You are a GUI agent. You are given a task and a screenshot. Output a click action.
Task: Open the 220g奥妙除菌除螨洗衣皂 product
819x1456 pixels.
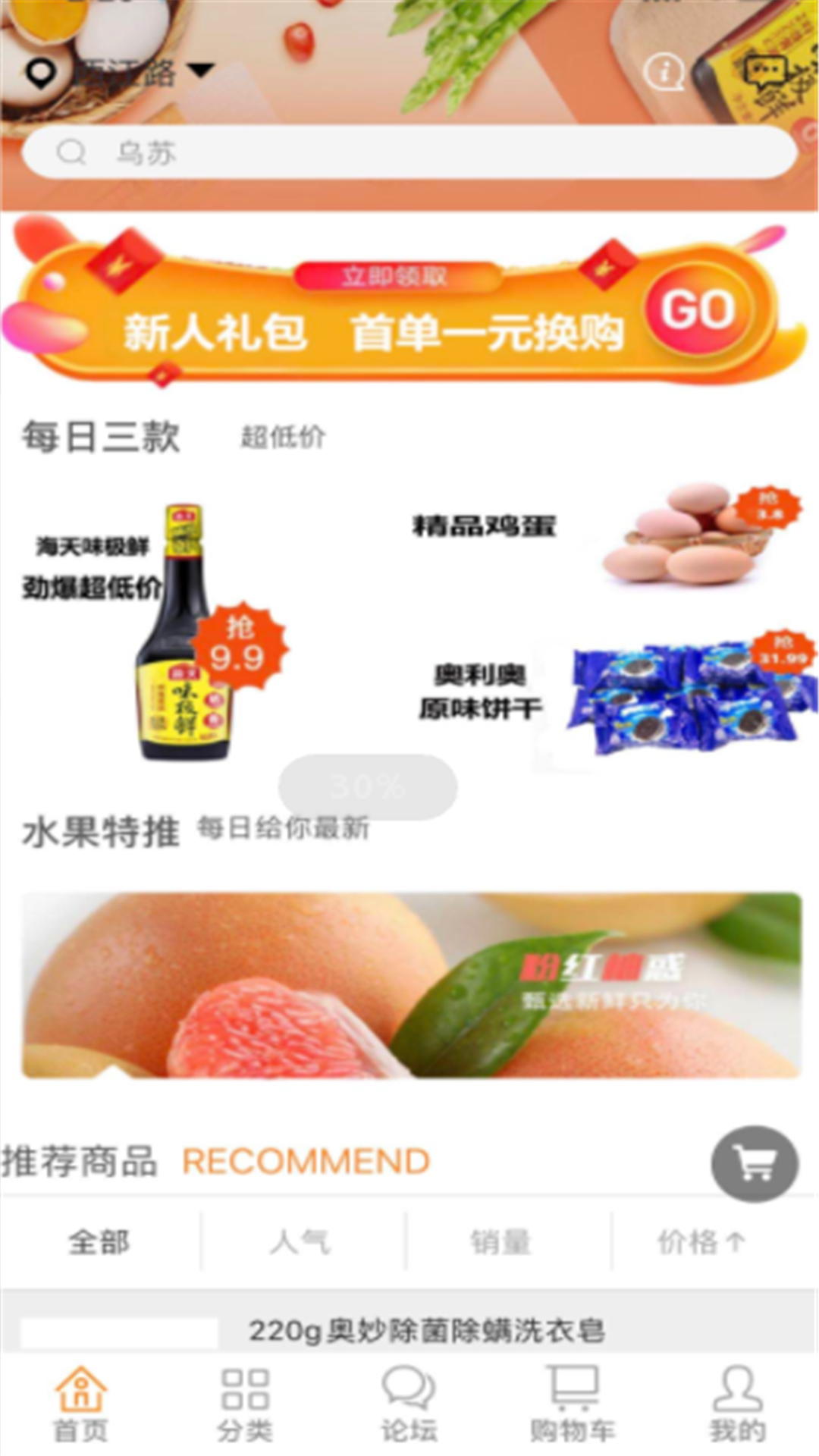426,1330
